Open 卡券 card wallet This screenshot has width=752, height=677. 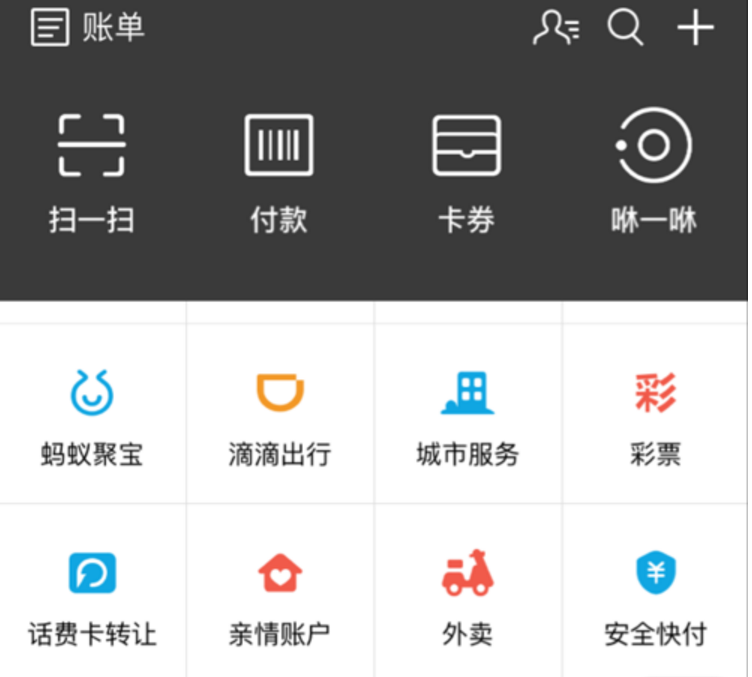(x=466, y=170)
